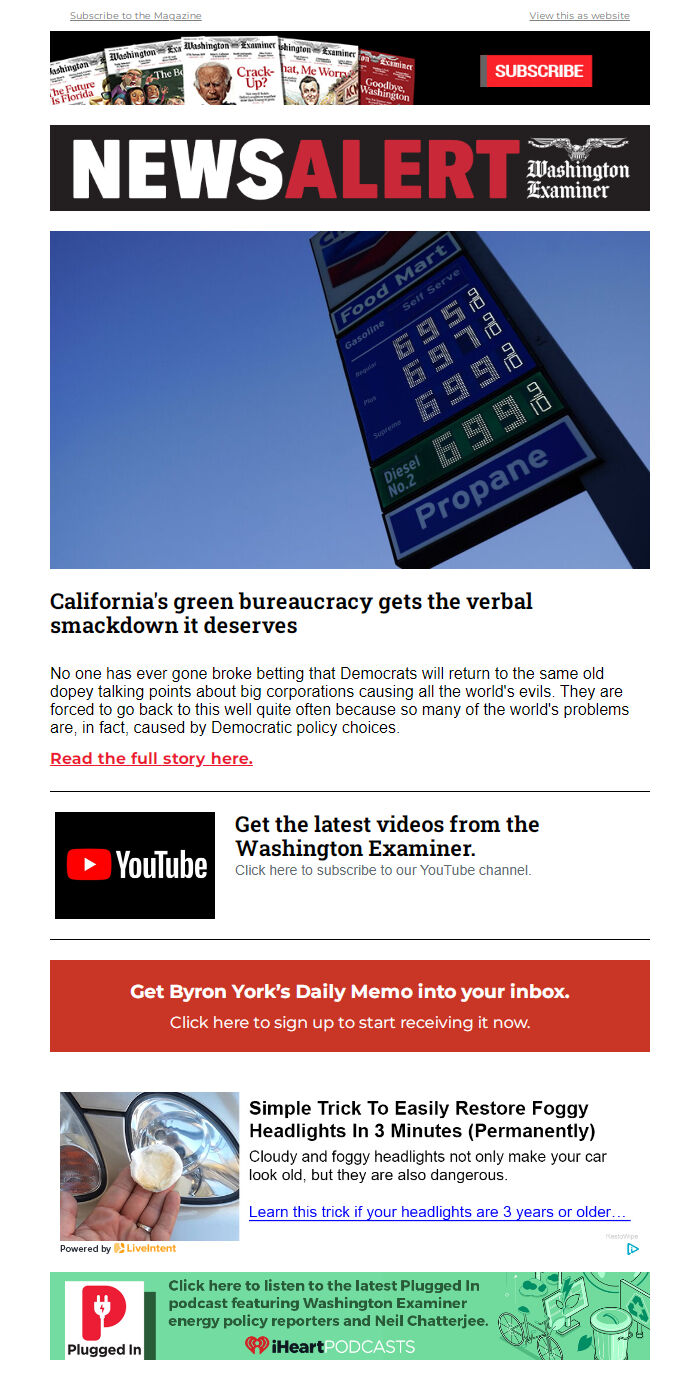Open the gas price sign article image
This screenshot has width=700, height=1384.
pos(350,400)
